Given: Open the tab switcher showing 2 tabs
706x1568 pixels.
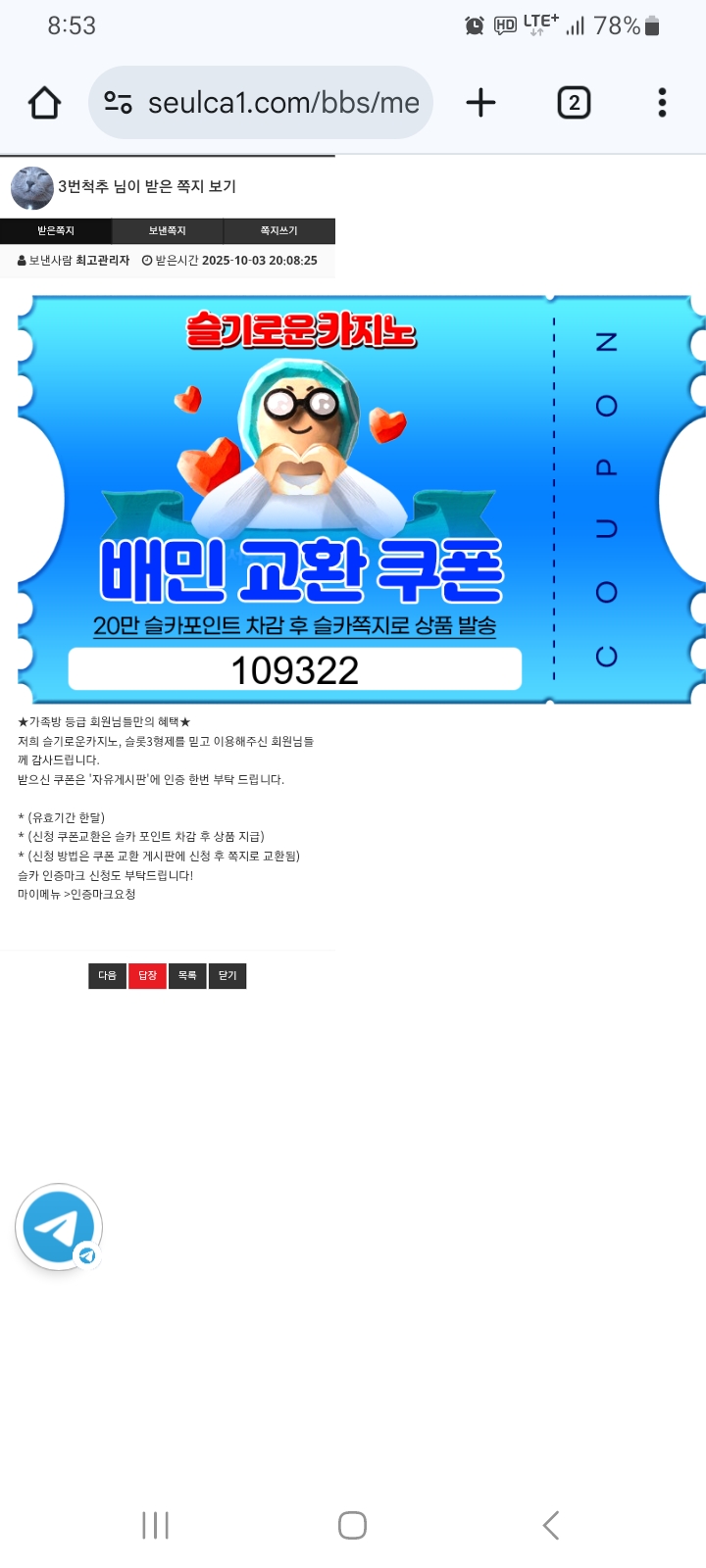Looking at the screenshot, I should point(574,103).
